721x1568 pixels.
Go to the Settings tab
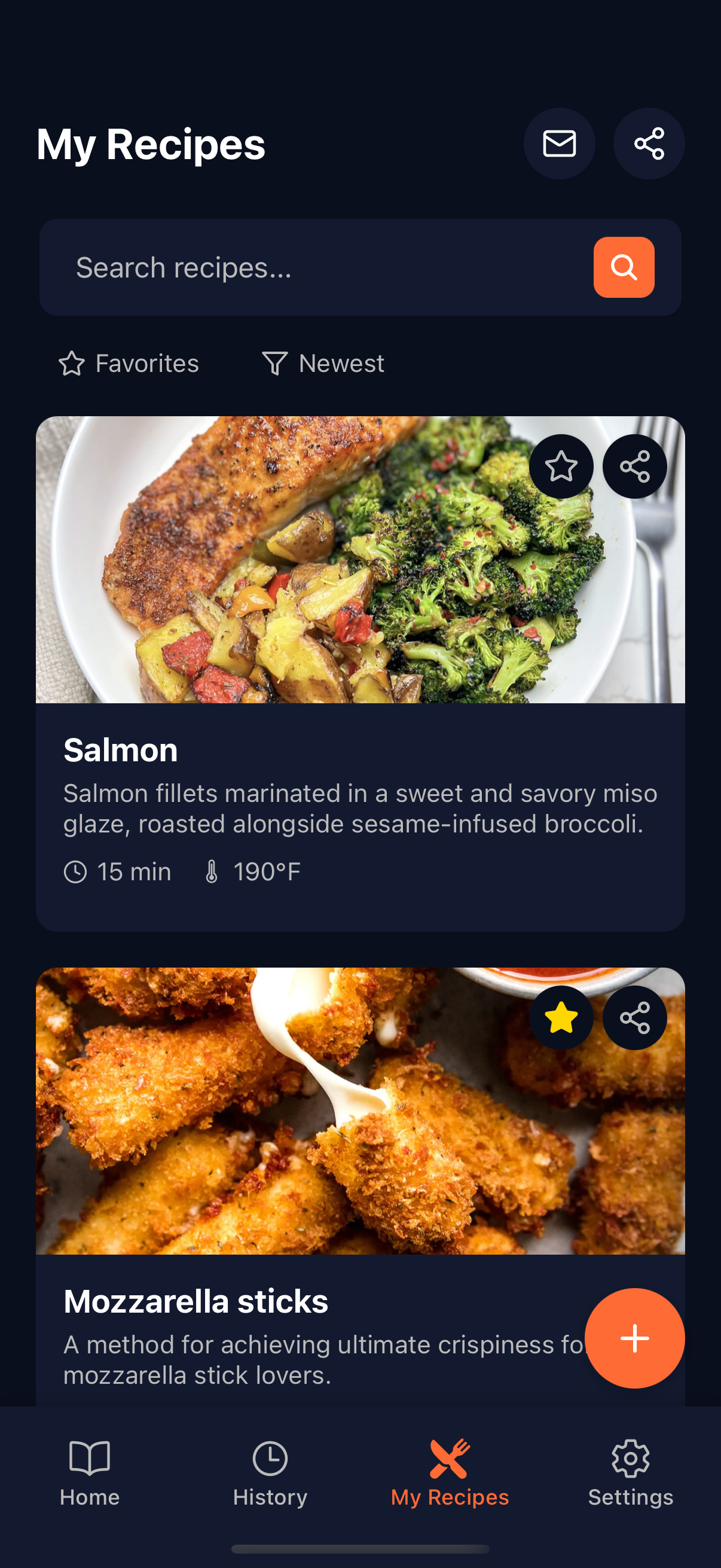[x=631, y=1473]
